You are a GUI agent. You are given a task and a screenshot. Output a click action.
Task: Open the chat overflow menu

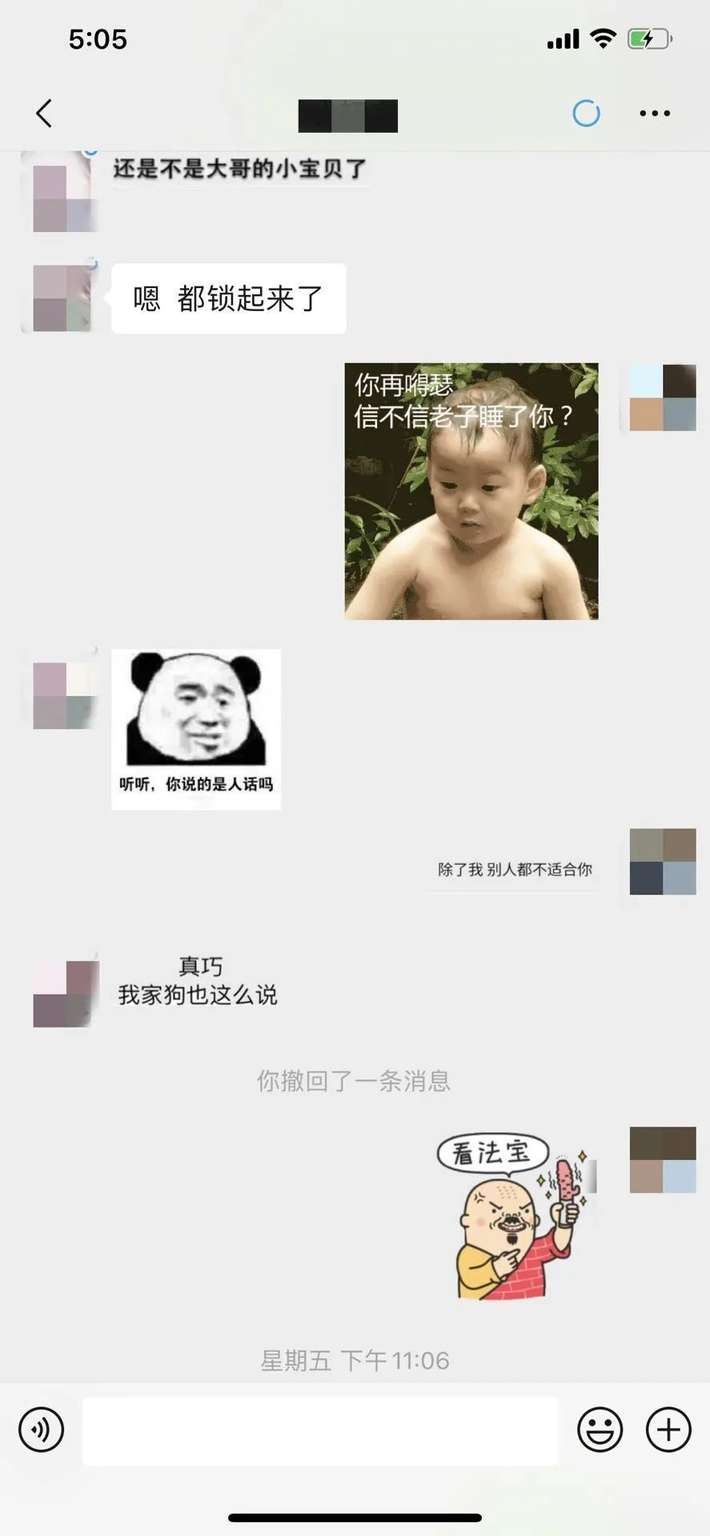[655, 114]
